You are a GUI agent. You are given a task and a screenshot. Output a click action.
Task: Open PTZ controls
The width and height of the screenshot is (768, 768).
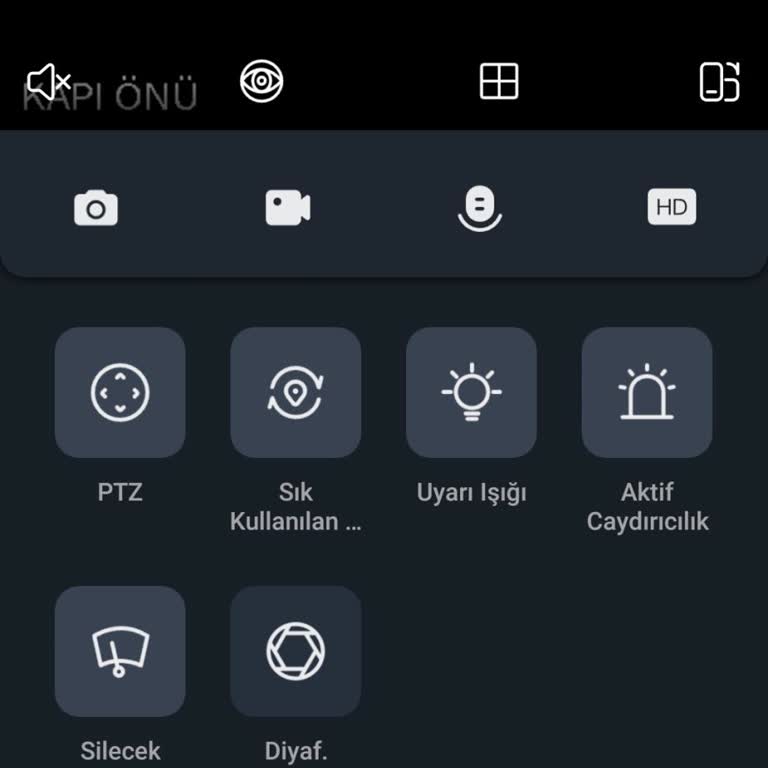coord(120,392)
